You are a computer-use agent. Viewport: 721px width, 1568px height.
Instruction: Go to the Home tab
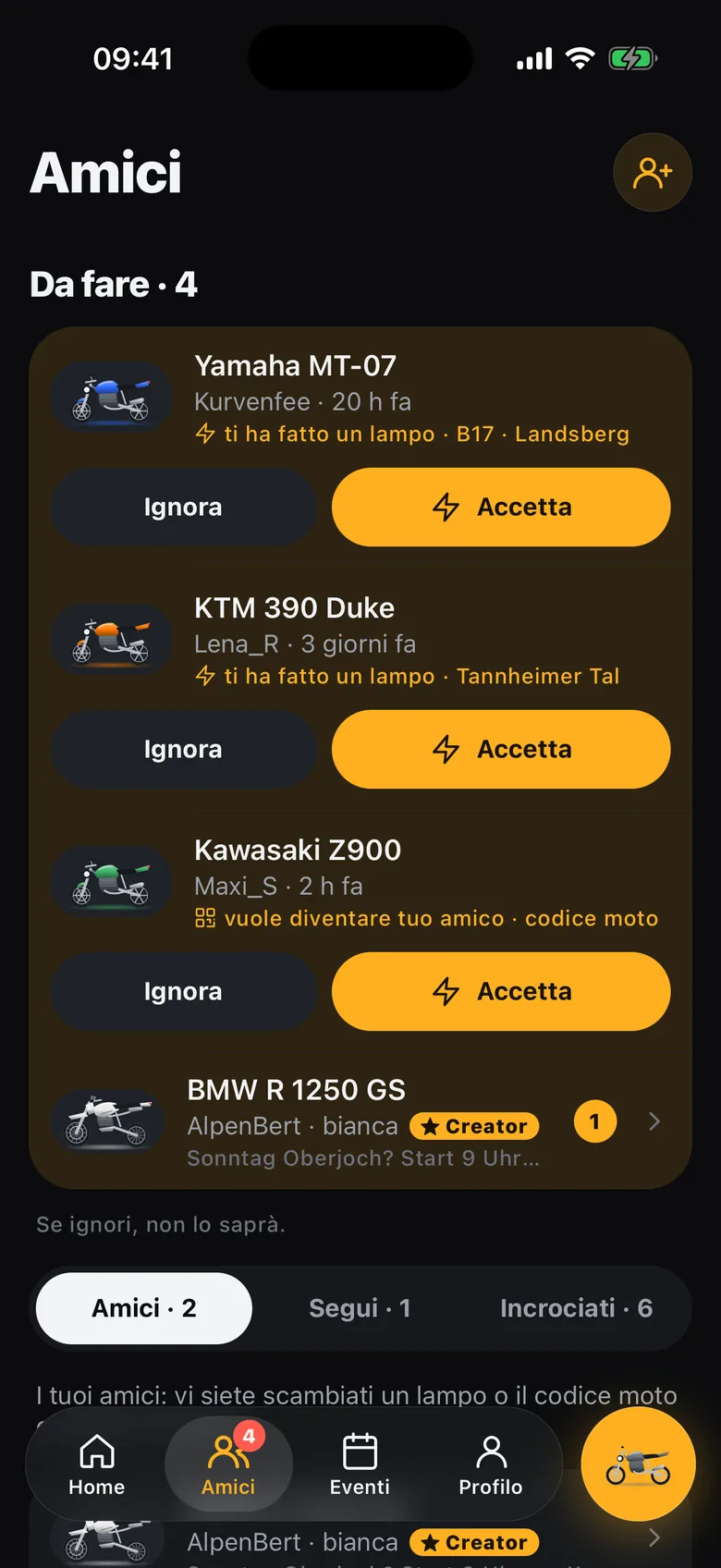point(97,1464)
